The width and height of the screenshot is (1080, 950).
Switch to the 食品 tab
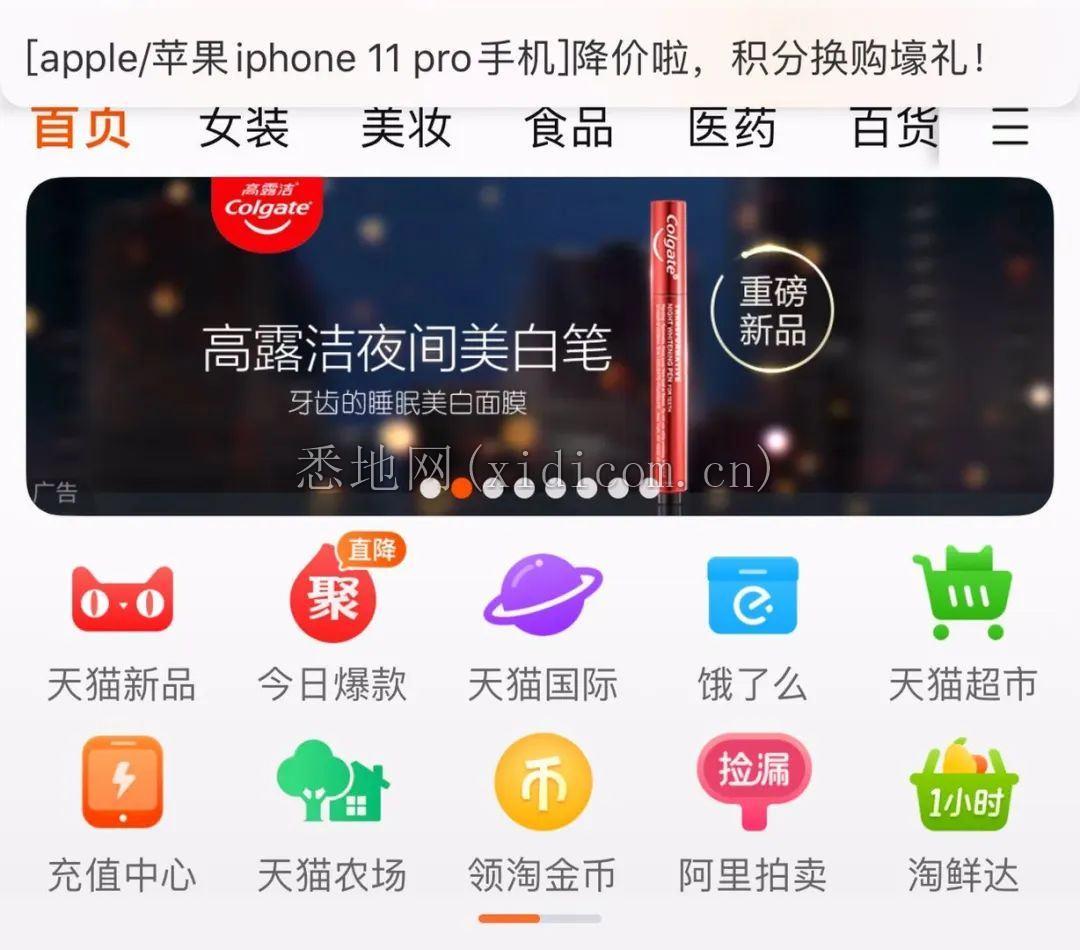(x=568, y=129)
